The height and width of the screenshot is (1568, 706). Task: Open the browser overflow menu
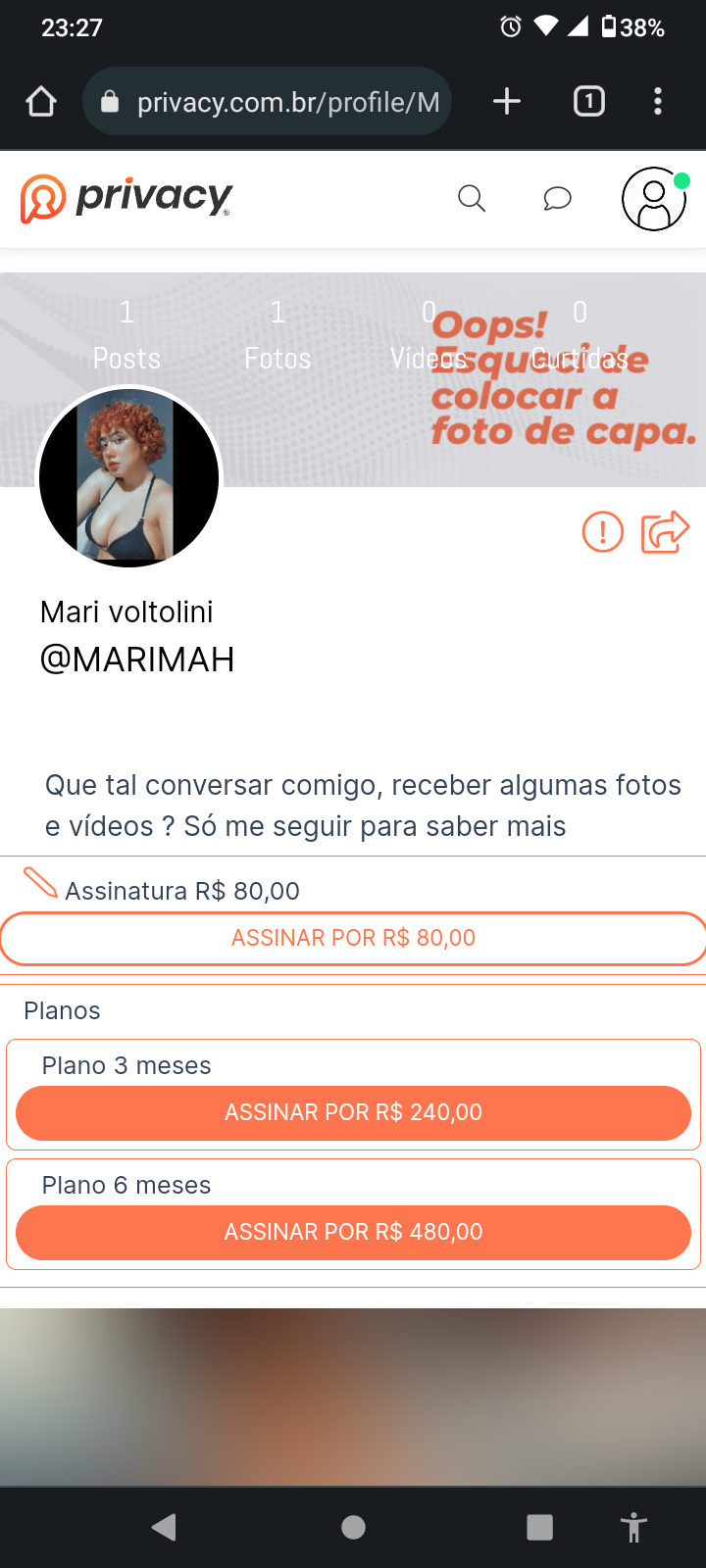[657, 102]
